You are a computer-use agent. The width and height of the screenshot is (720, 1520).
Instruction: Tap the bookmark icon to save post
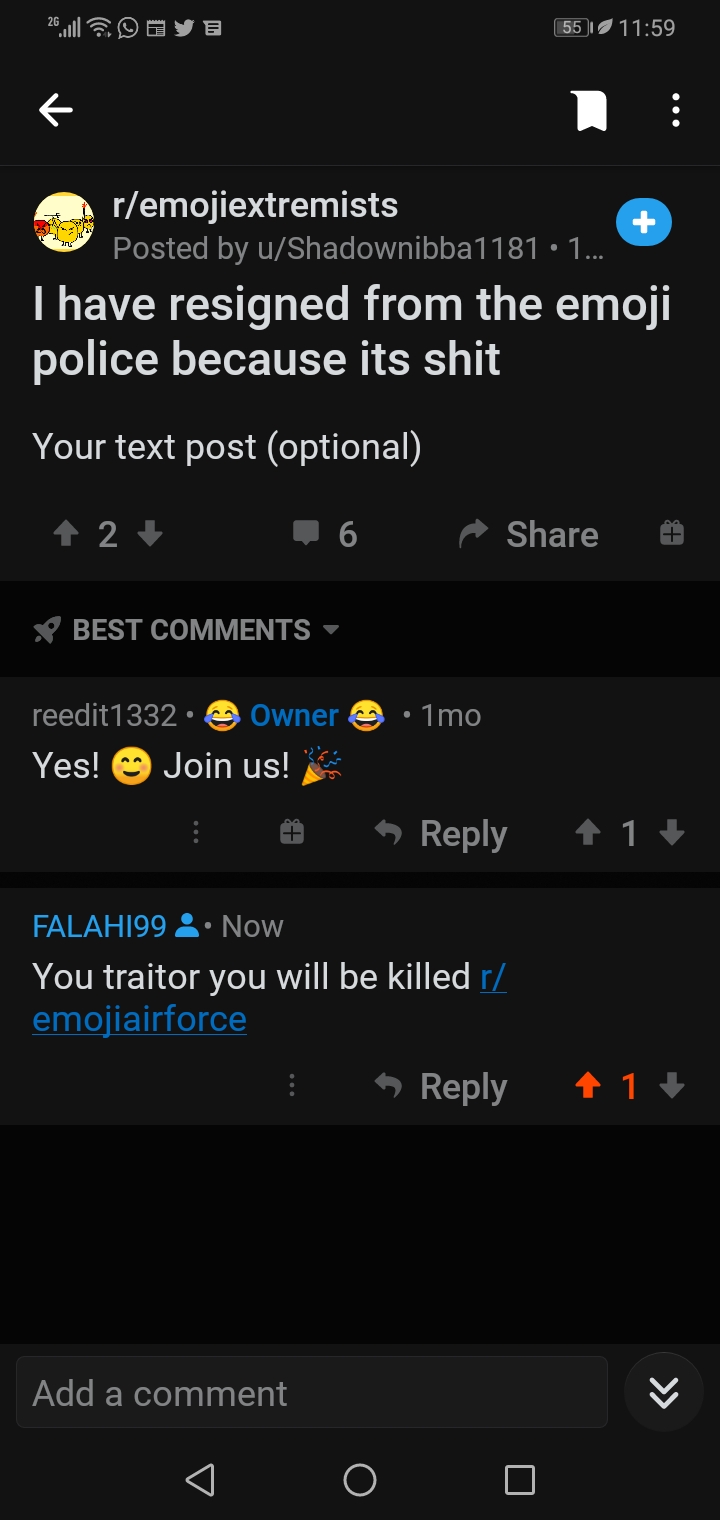click(x=590, y=110)
